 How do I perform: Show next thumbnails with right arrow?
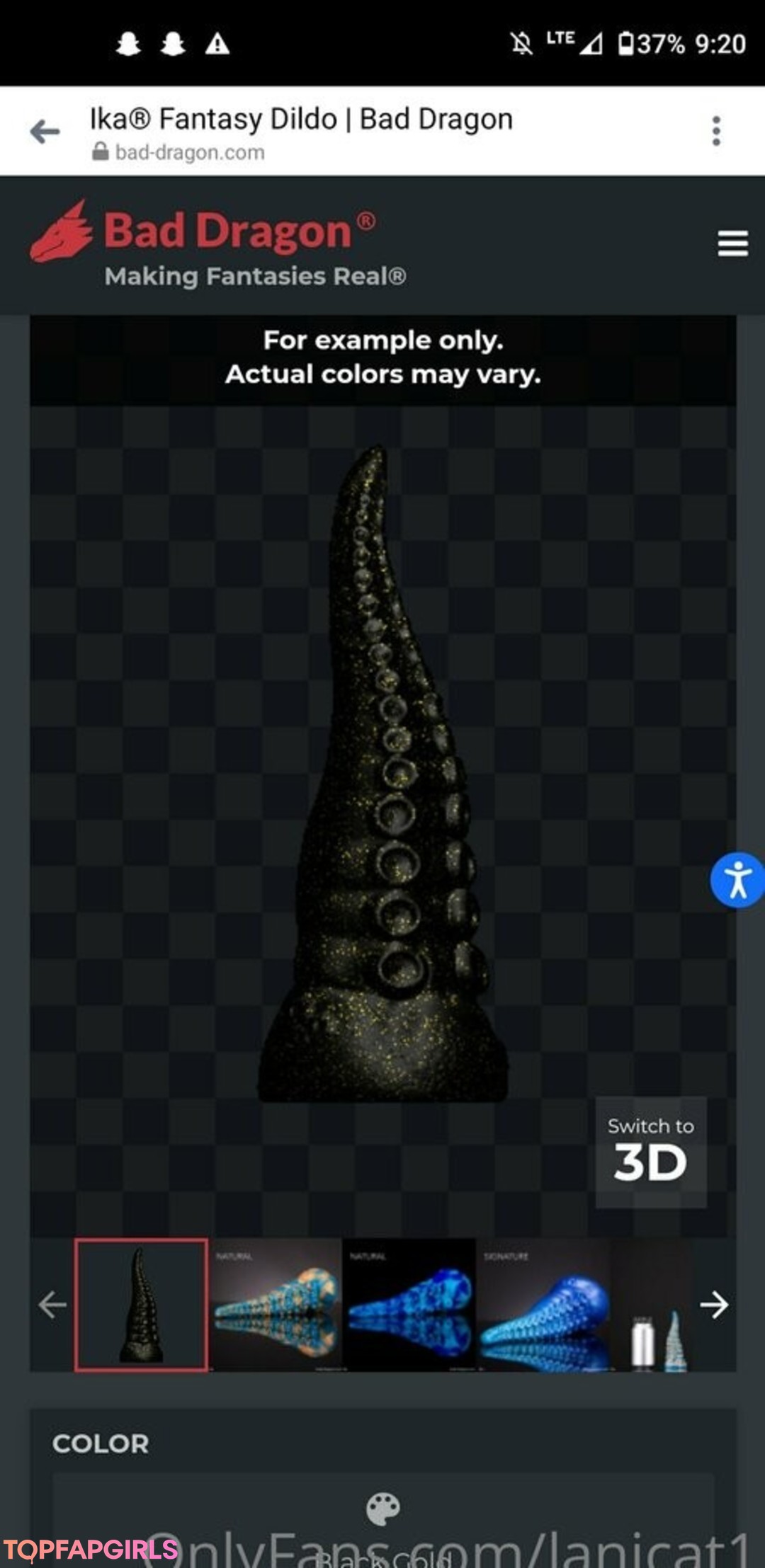[x=713, y=1305]
